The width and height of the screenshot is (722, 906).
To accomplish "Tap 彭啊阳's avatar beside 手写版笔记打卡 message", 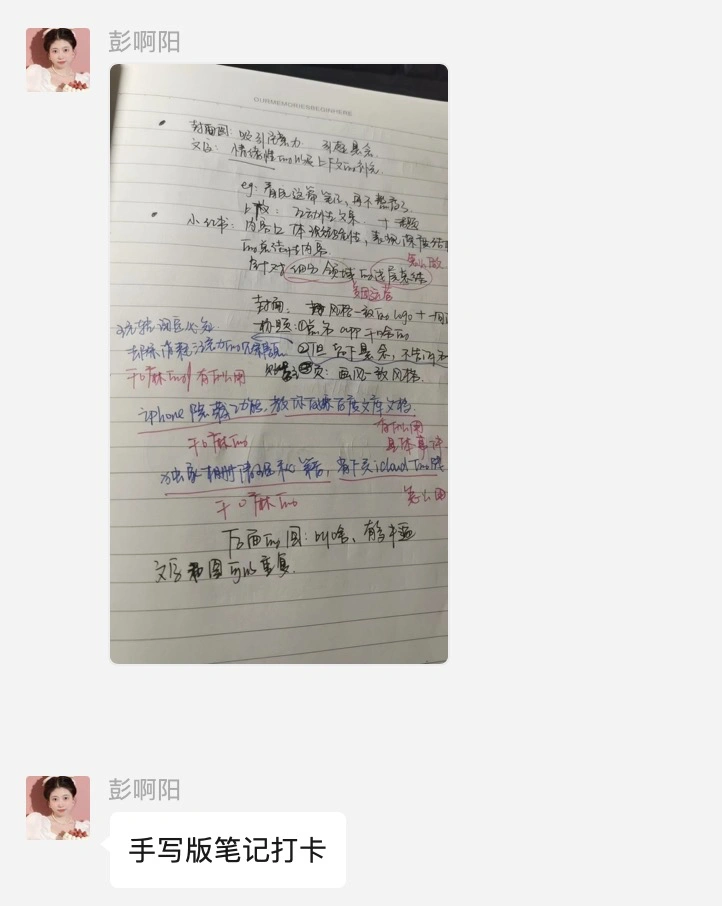I will pos(58,807).
